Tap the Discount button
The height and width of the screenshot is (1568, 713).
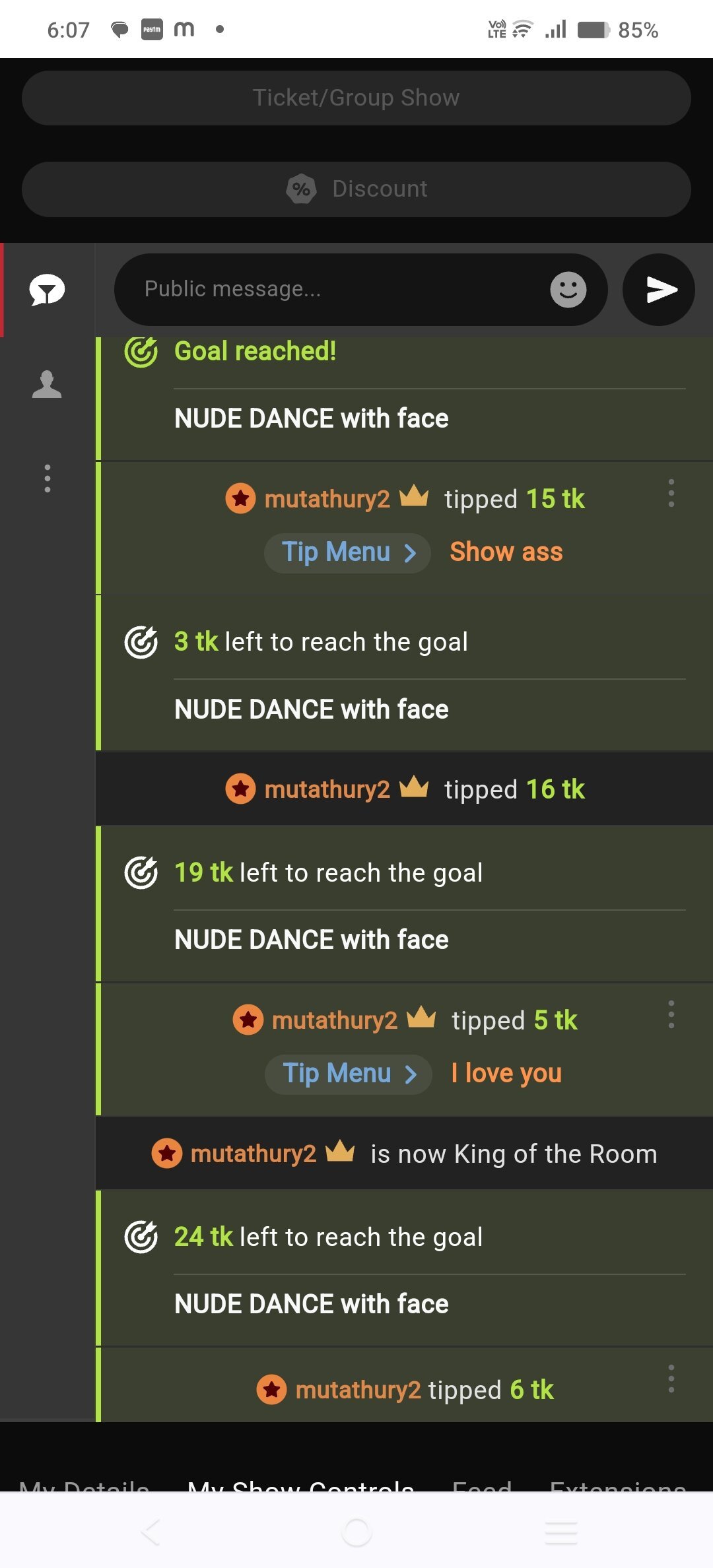pos(356,189)
